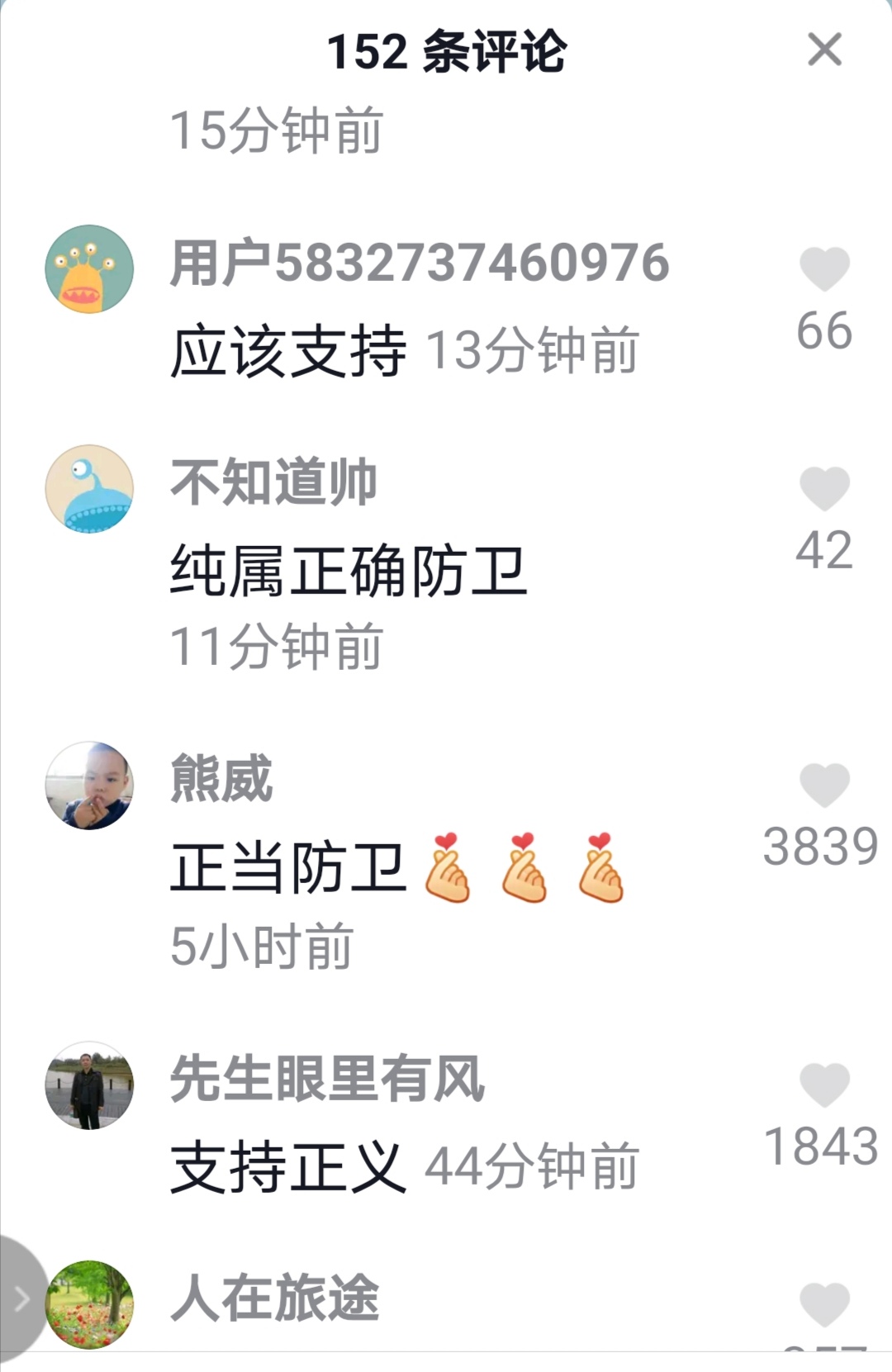
Task: Like the comment by 用户5832737460976
Action: coord(824,269)
